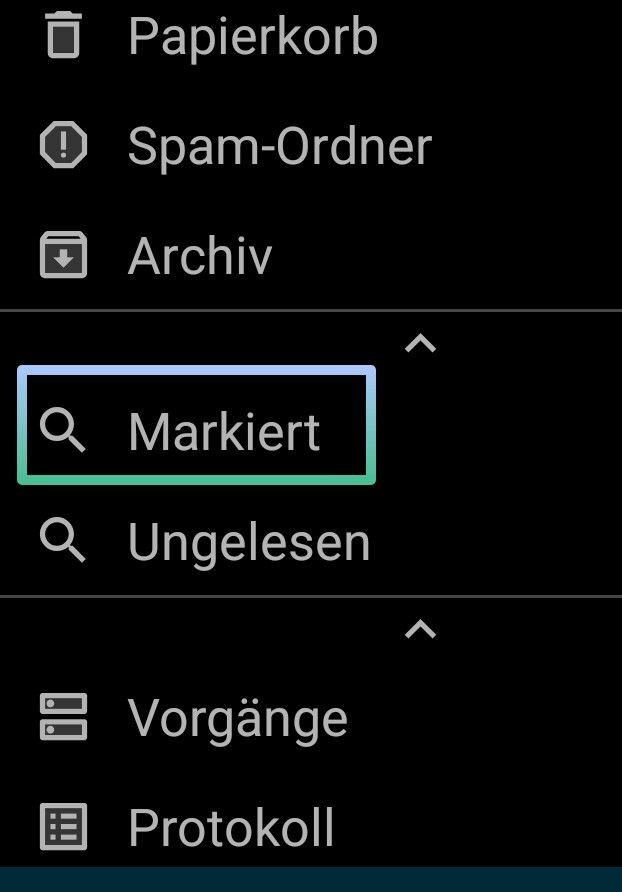Go to the Archiv folder

click(x=200, y=256)
